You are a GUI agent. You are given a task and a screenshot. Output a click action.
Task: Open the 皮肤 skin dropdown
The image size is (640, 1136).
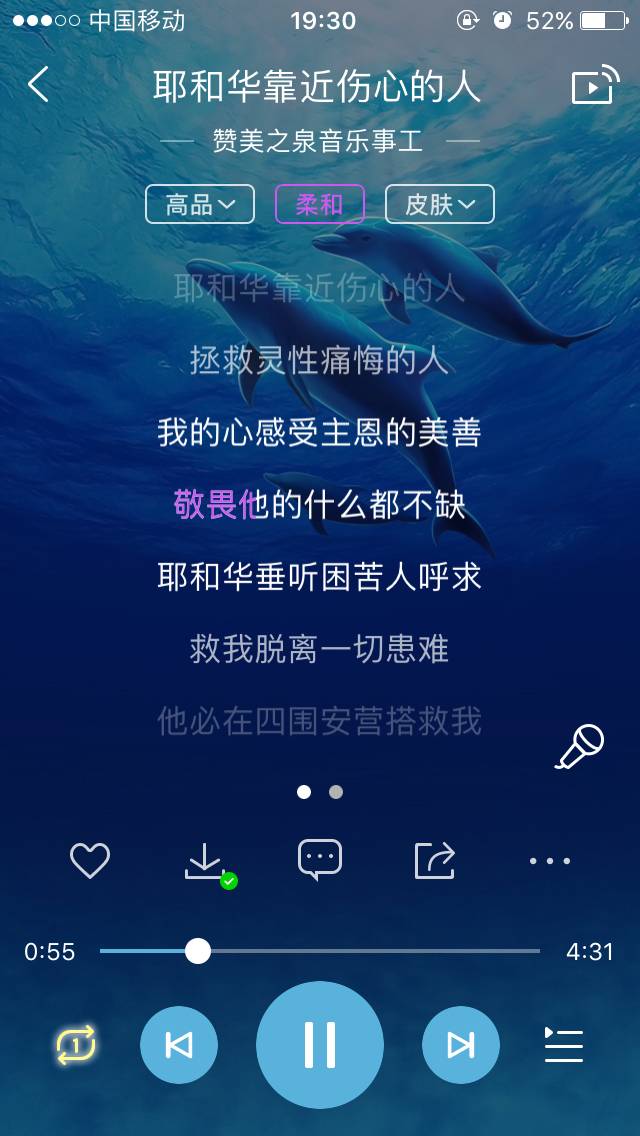439,205
